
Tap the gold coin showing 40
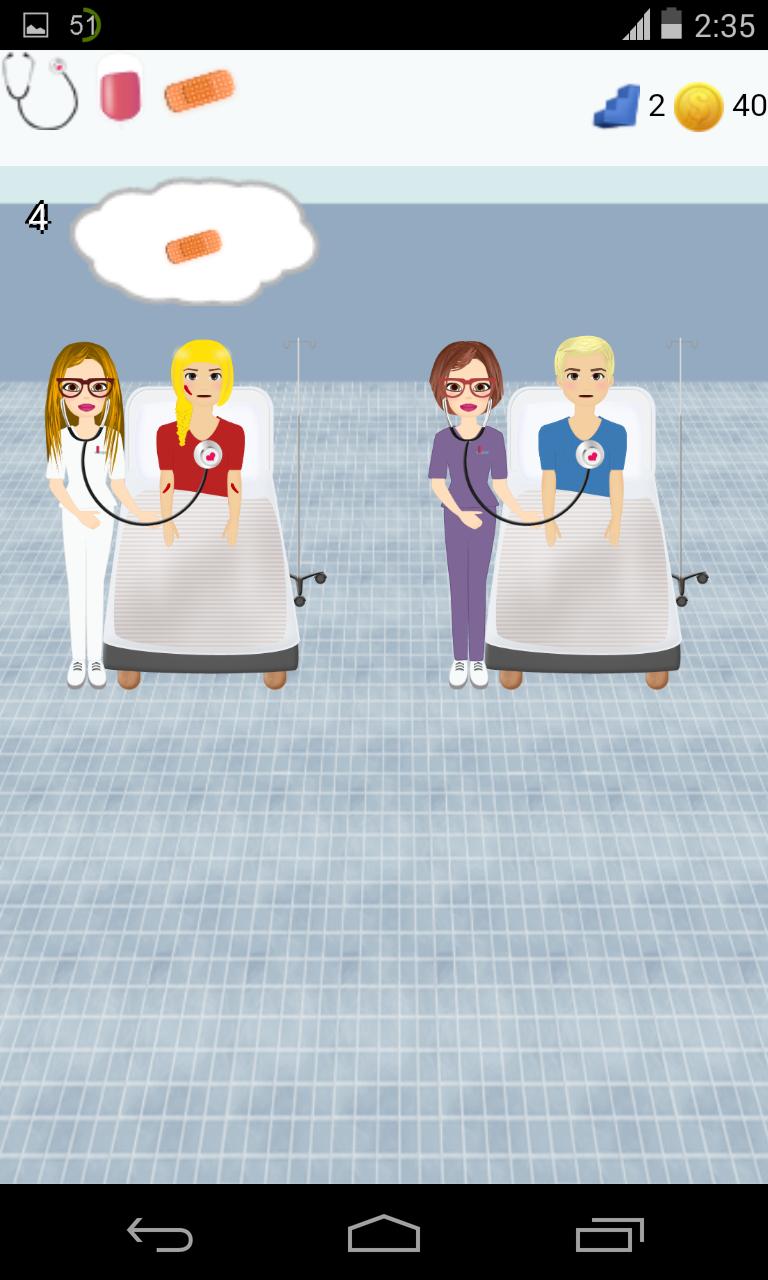[x=696, y=107]
